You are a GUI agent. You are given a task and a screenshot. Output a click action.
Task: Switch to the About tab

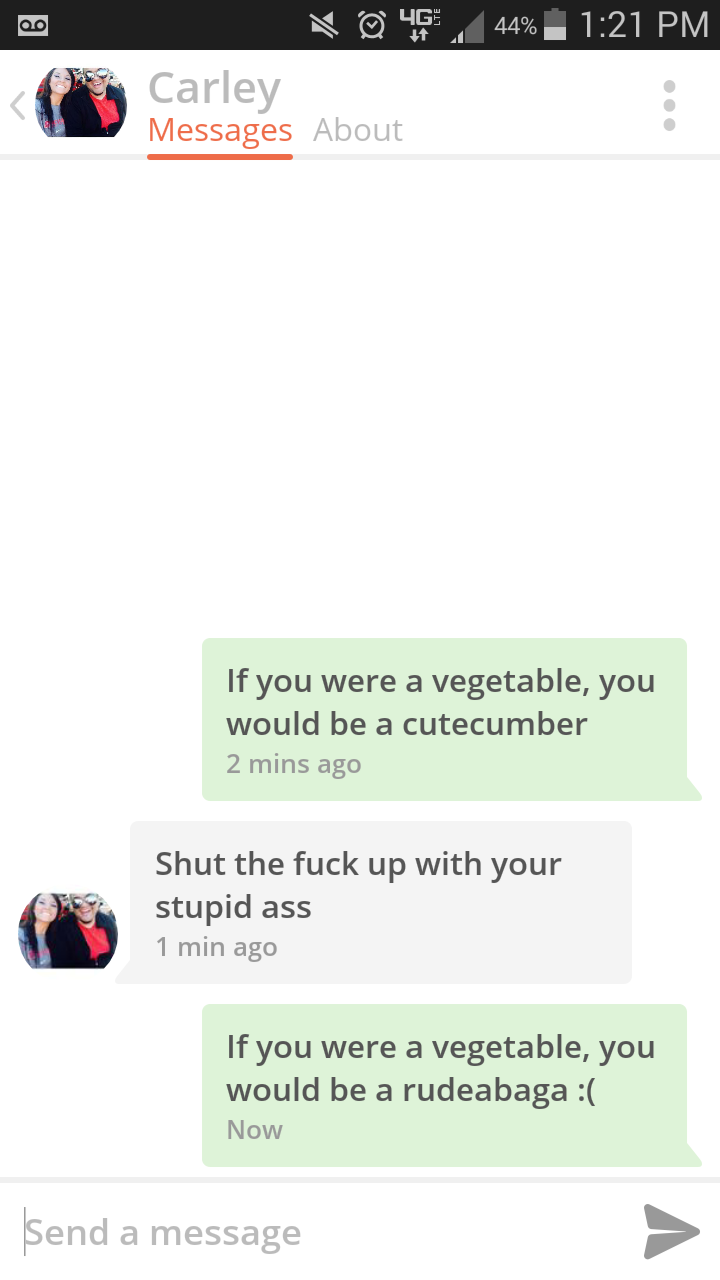(357, 130)
